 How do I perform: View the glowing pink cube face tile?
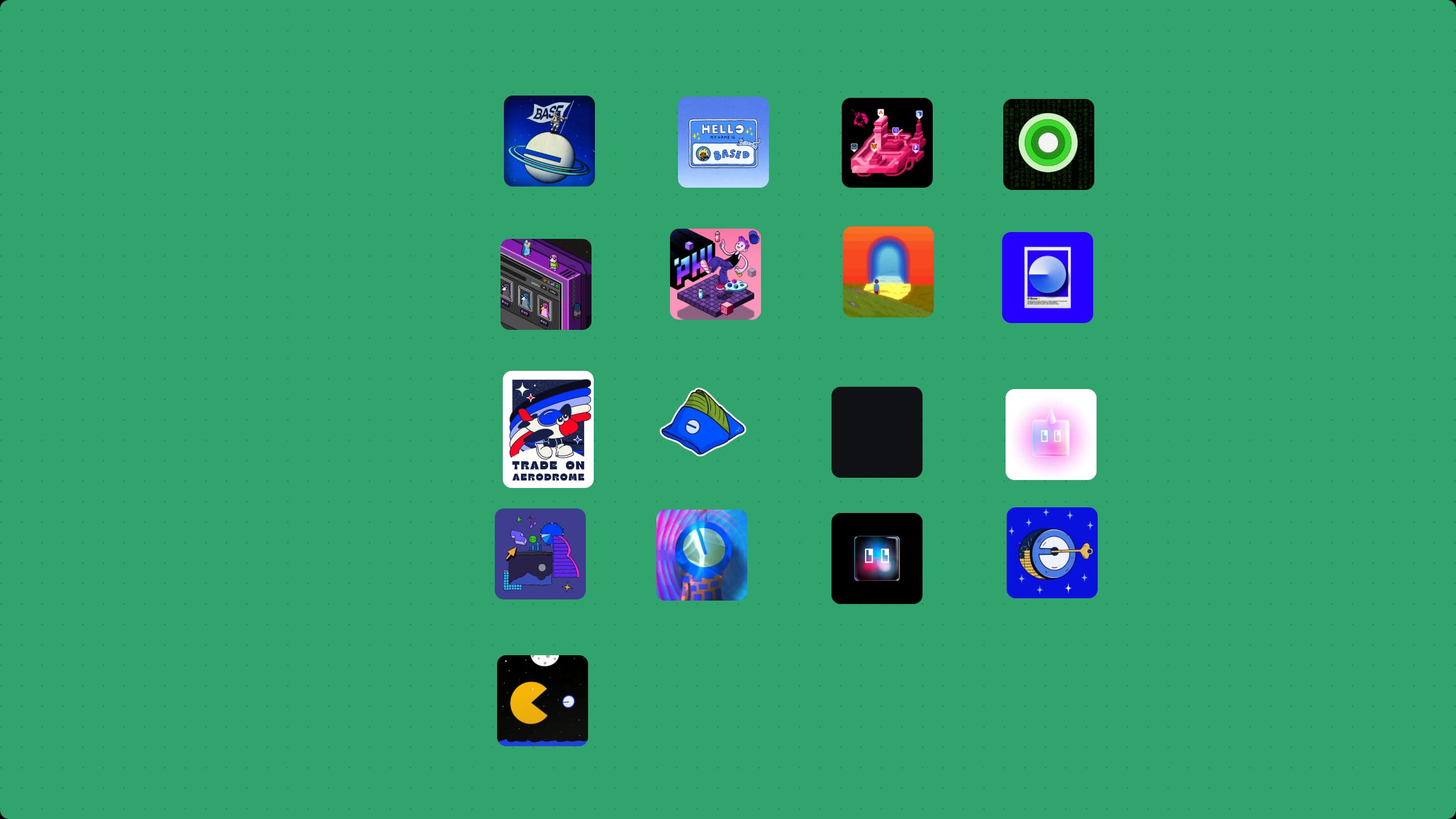click(x=1050, y=435)
